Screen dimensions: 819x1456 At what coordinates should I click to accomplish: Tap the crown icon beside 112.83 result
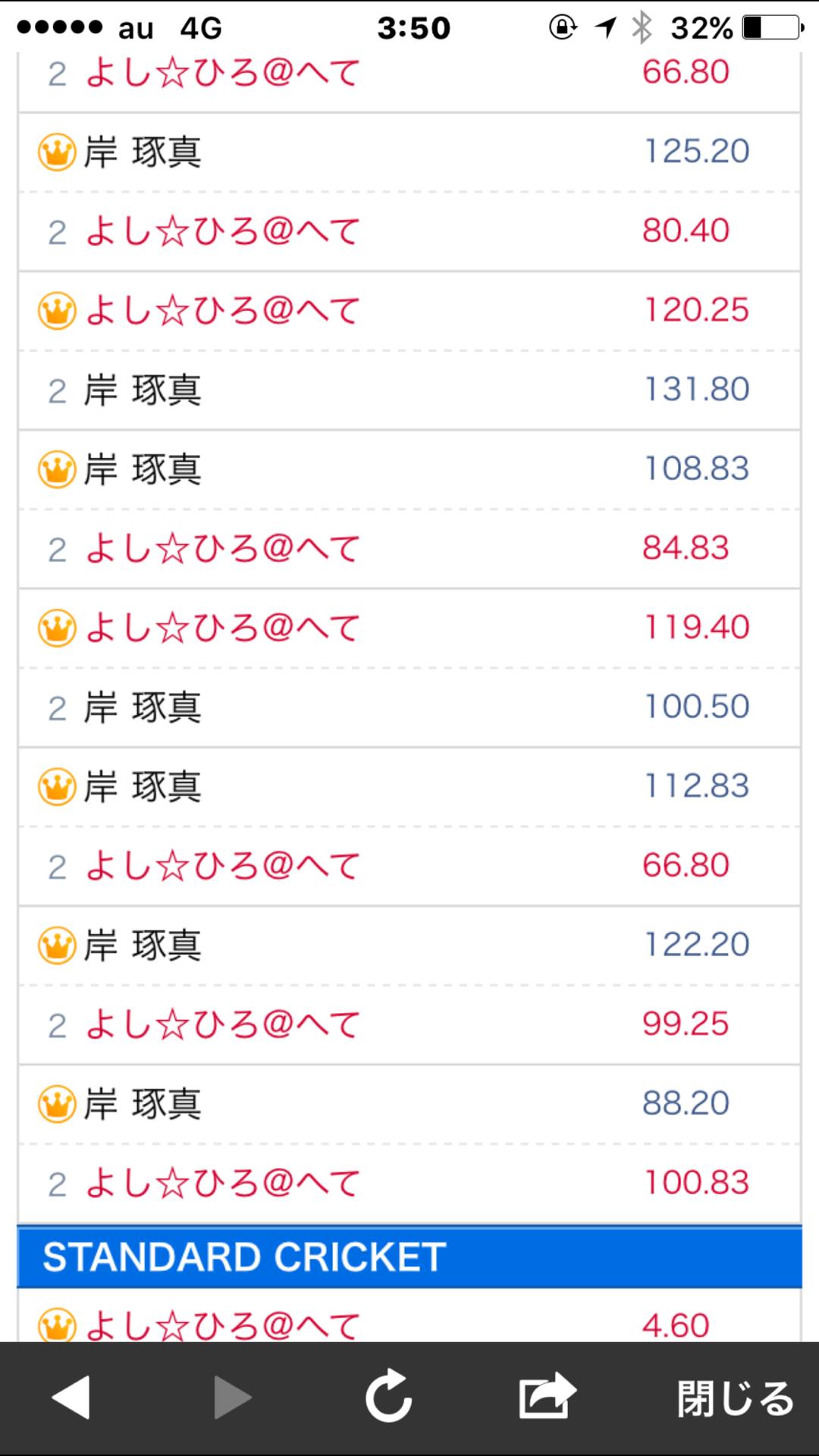coord(57,786)
